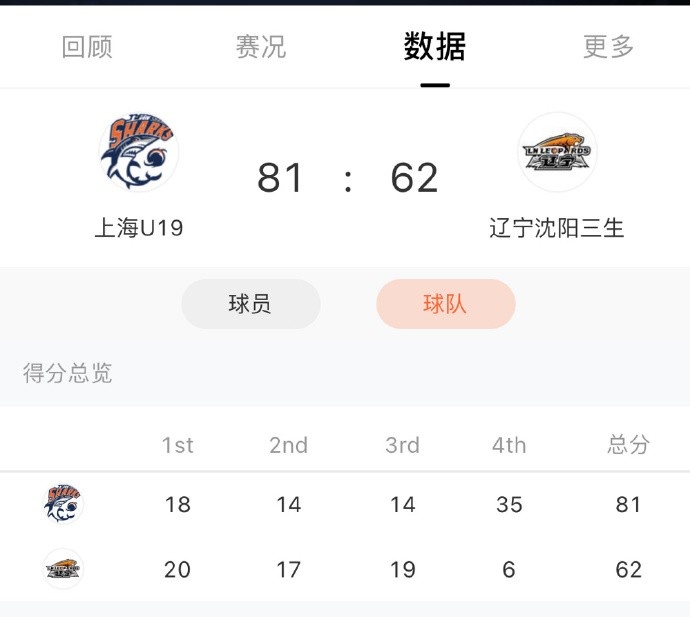Select the 数据 tab

point(434,47)
